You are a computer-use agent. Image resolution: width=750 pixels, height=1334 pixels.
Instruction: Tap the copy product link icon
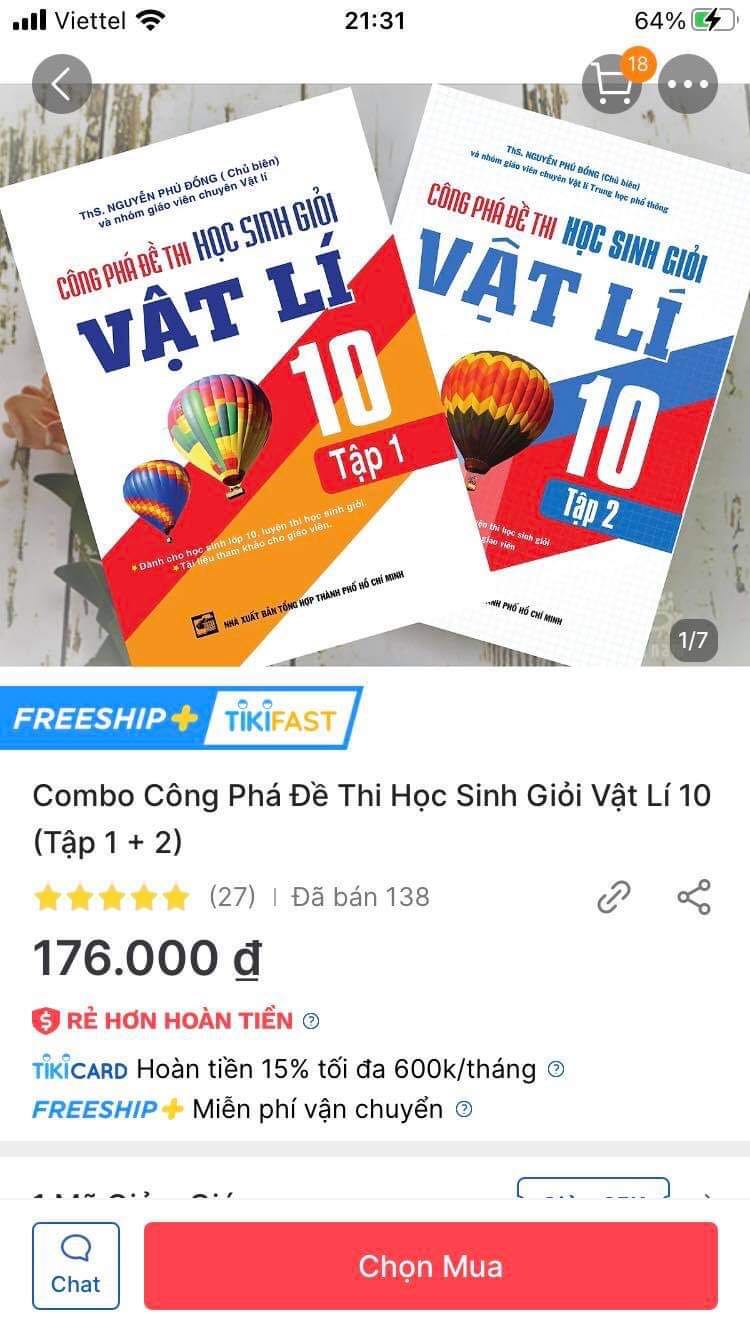[x=613, y=897]
